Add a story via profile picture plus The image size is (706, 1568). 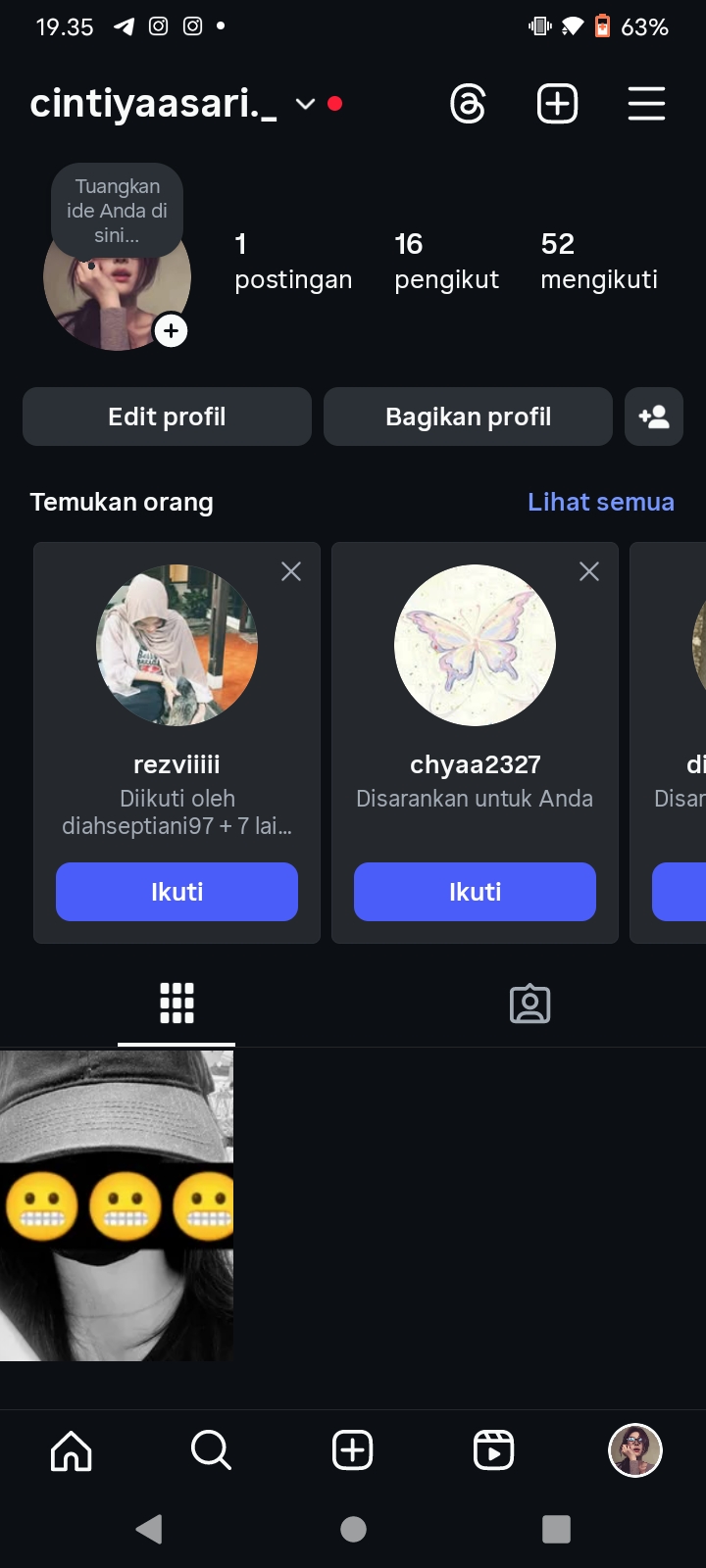172,331
